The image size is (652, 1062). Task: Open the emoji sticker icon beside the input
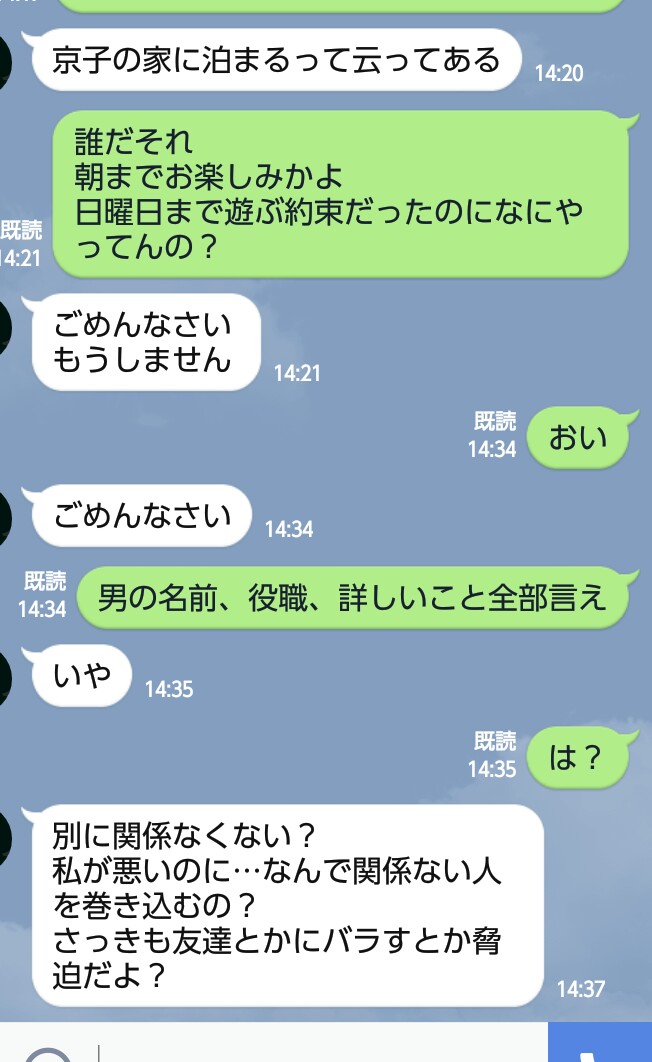(x=48, y=1053)
